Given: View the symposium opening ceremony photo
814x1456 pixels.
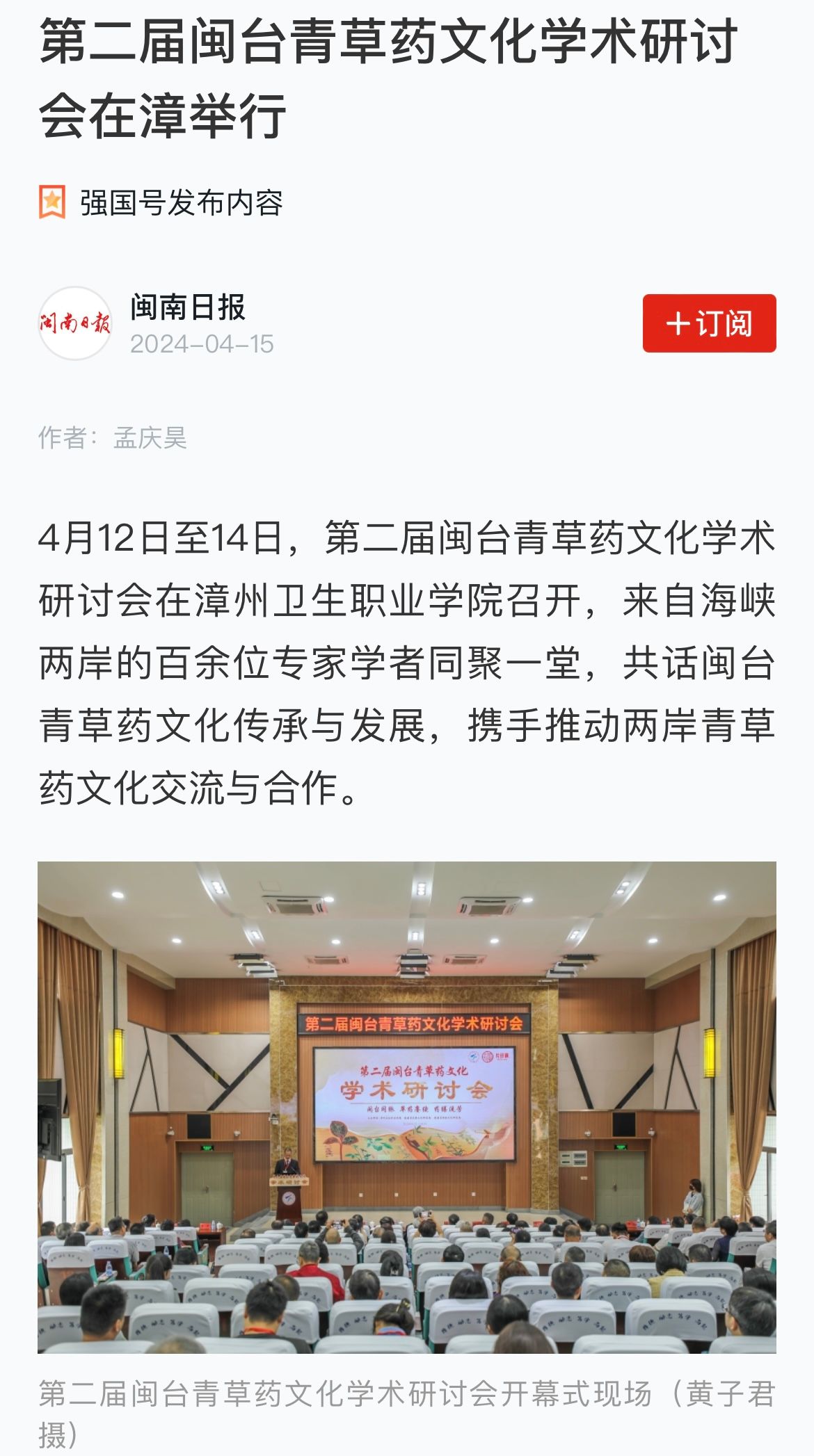Looking at the screenshot, I should tap(407, 1107).
